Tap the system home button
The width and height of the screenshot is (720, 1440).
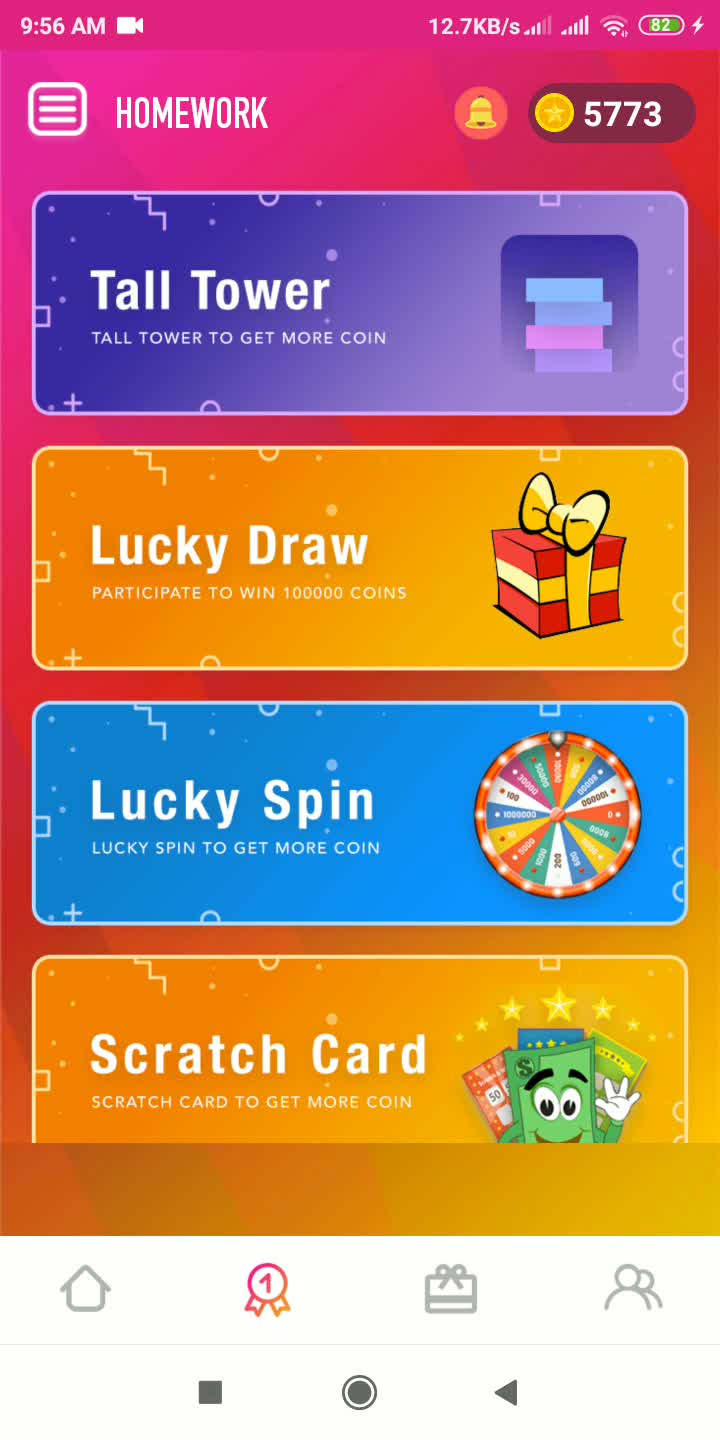(x=359, y=1392)
